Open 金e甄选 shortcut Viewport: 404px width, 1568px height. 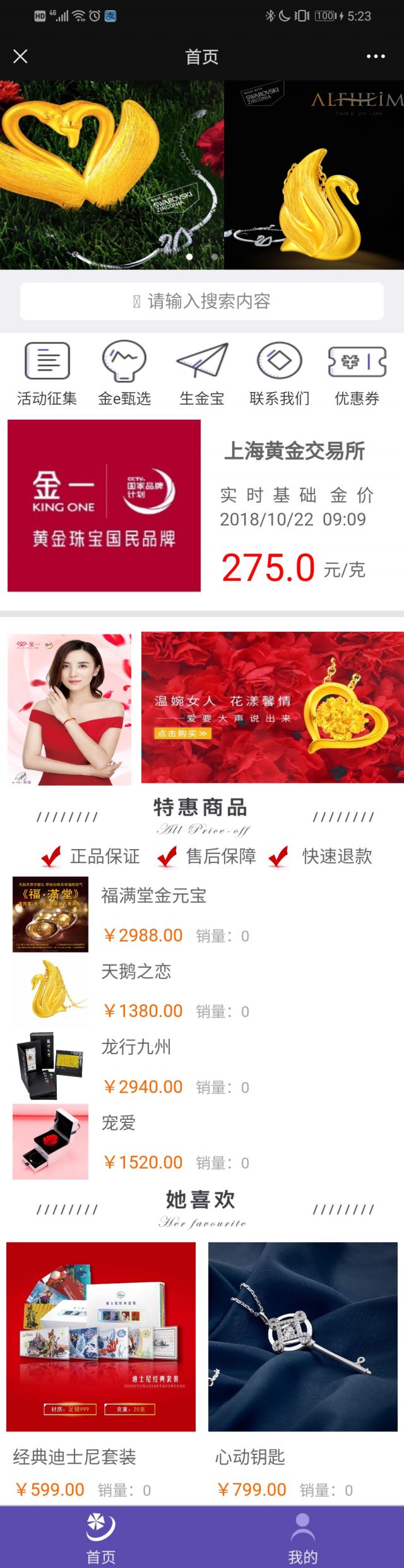pyautogui.click(x=124, y=374)
